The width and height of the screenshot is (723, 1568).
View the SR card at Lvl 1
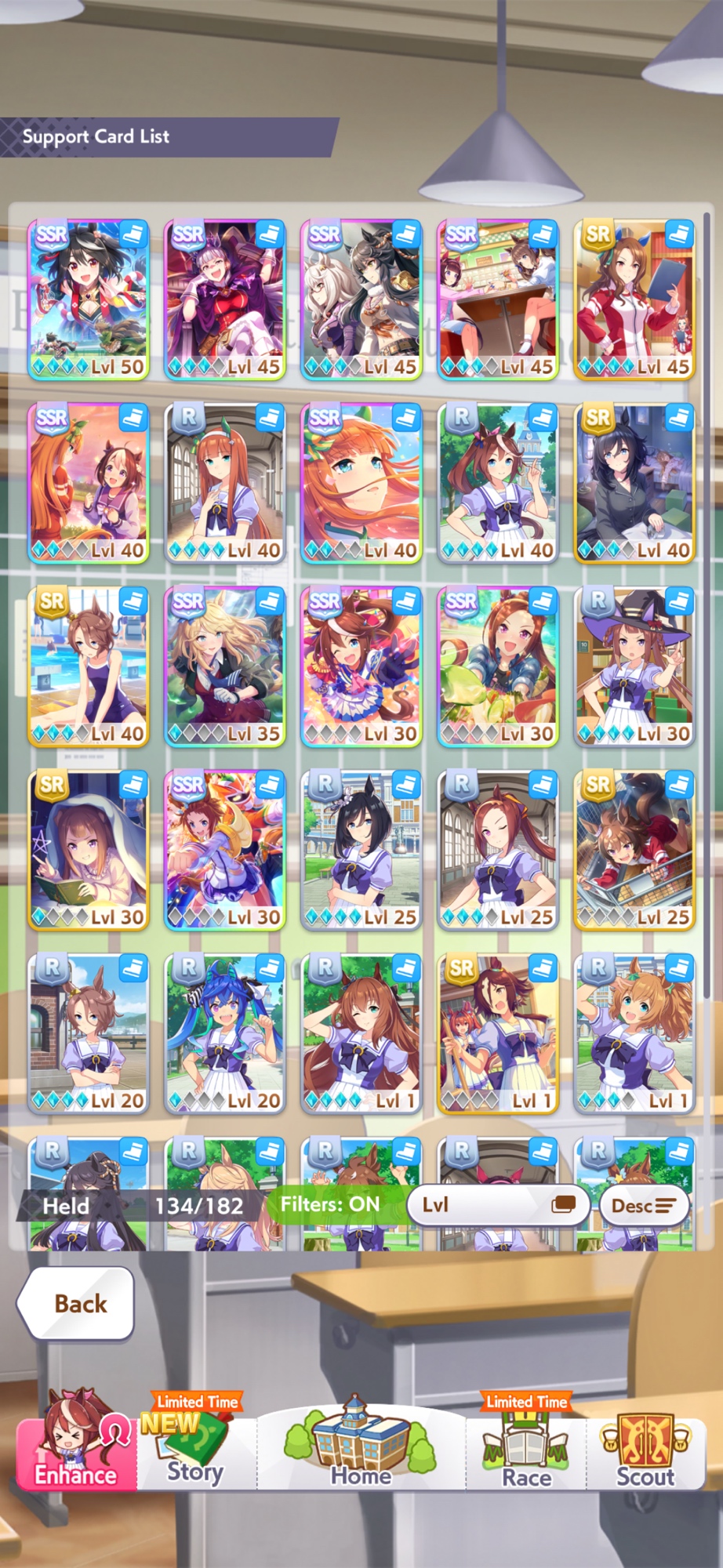click(498, 1033)
